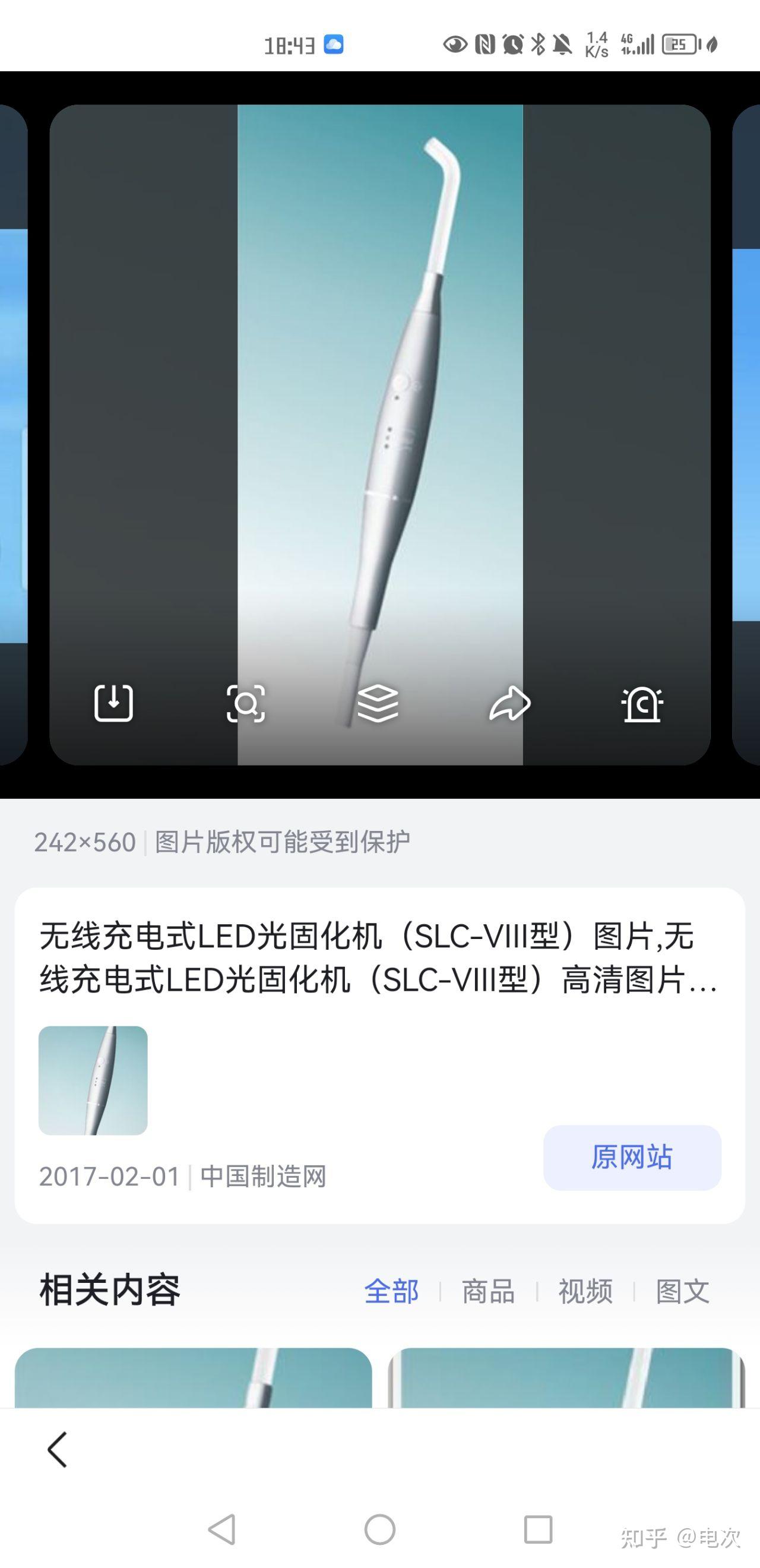Select the 视频 tab
Screen dimensions: 760x1568
585,1291
